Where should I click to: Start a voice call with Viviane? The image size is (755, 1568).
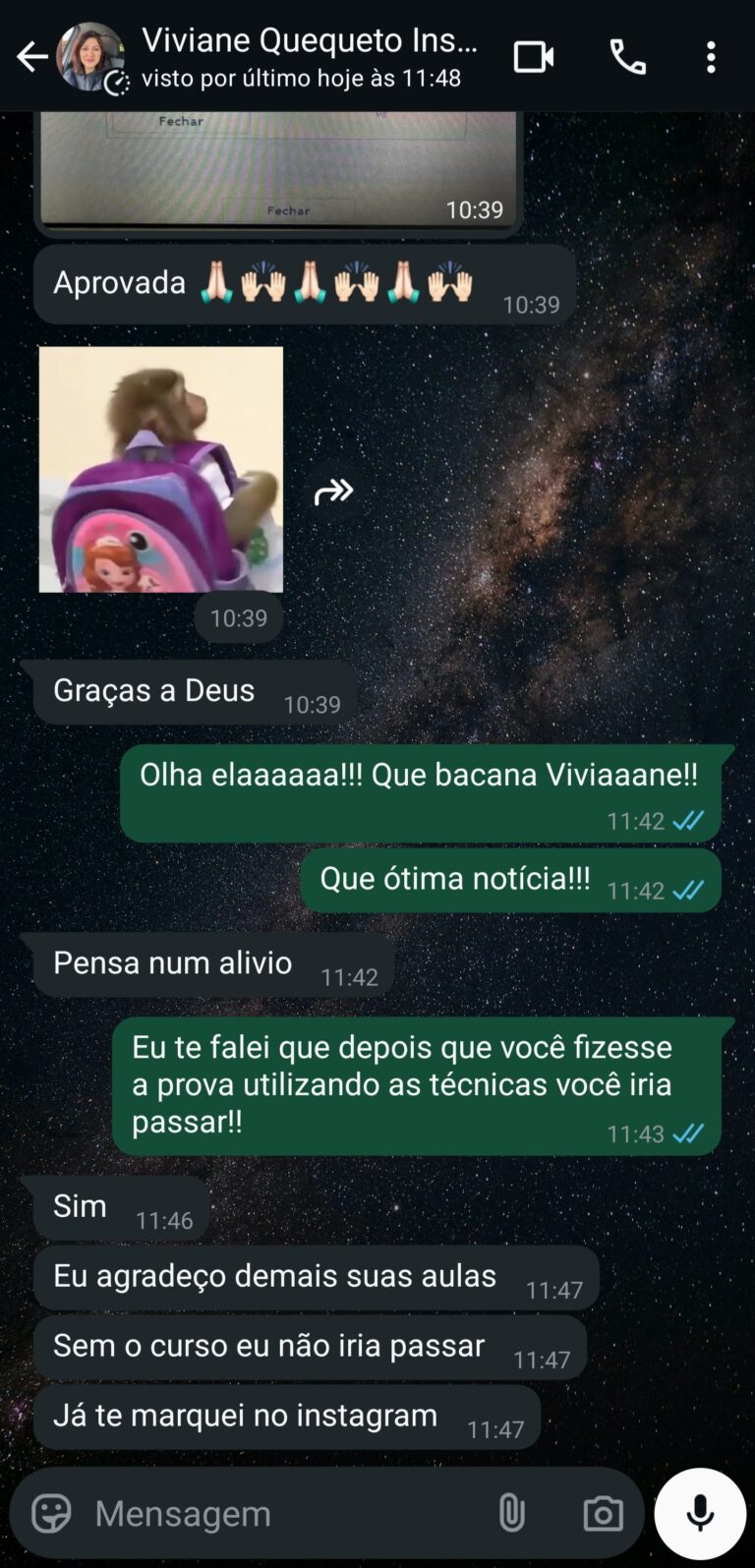click(628, 57)
